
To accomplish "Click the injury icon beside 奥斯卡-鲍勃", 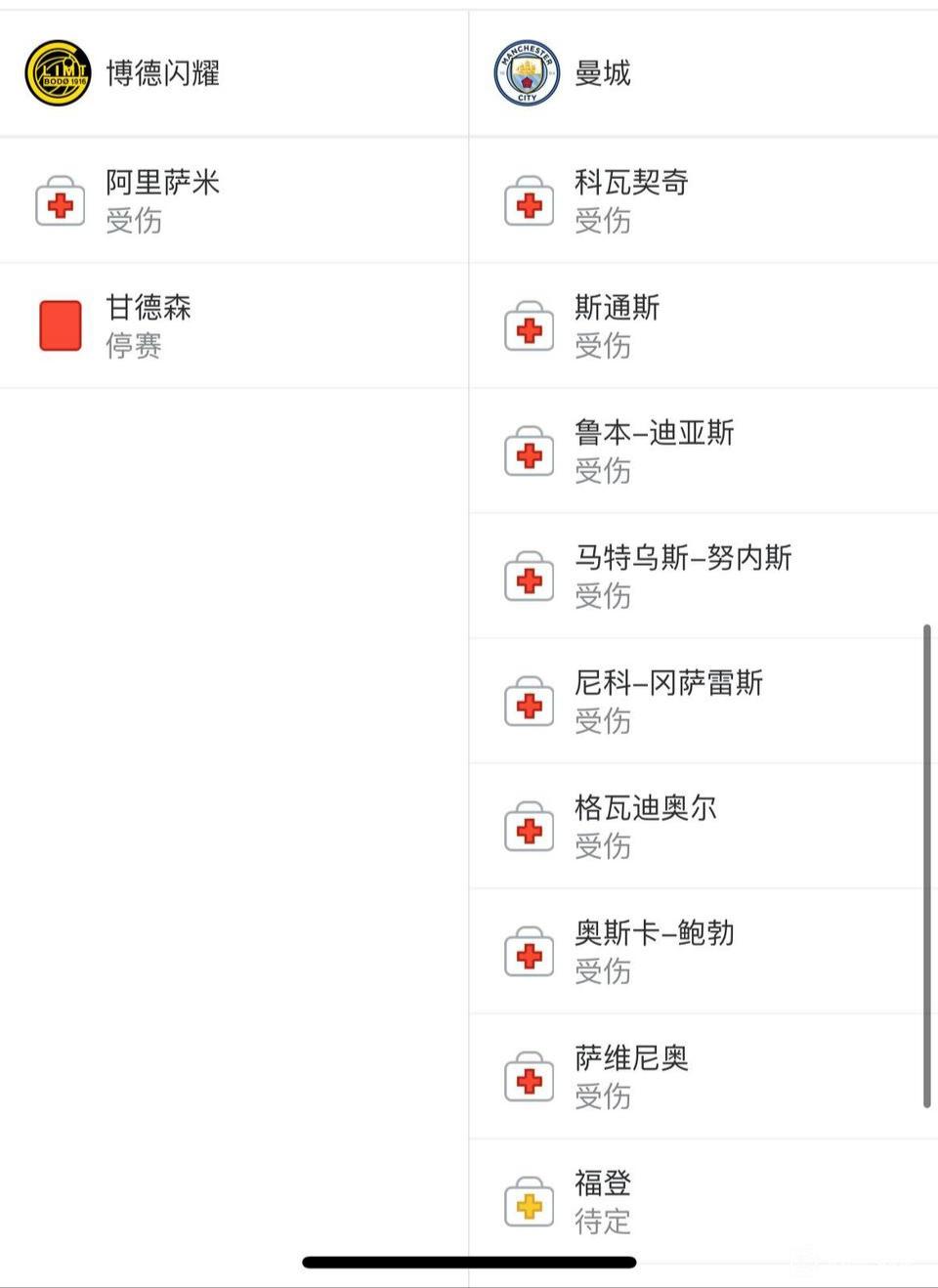I will pyautogui.click(x=529, y=951).
